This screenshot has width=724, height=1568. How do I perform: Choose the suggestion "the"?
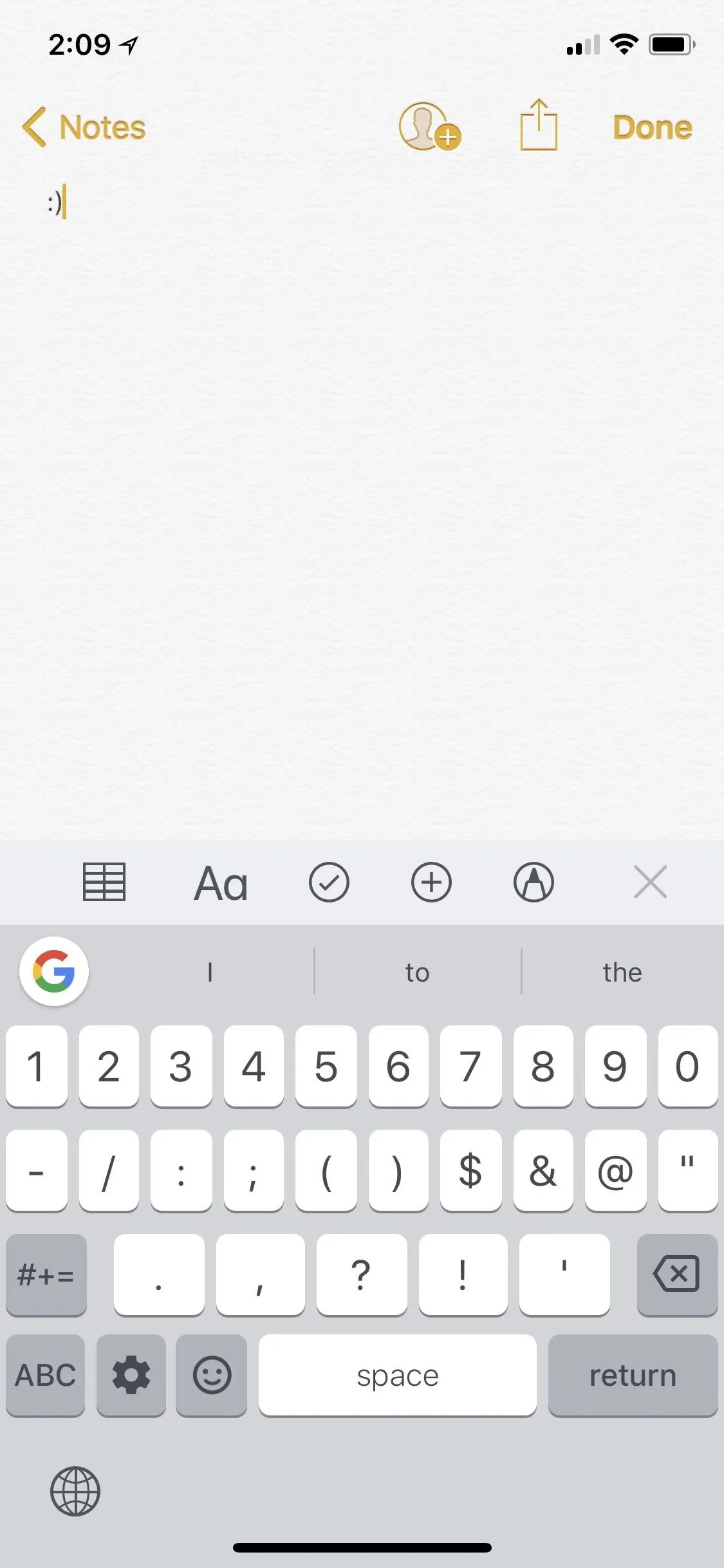(622, 972)
